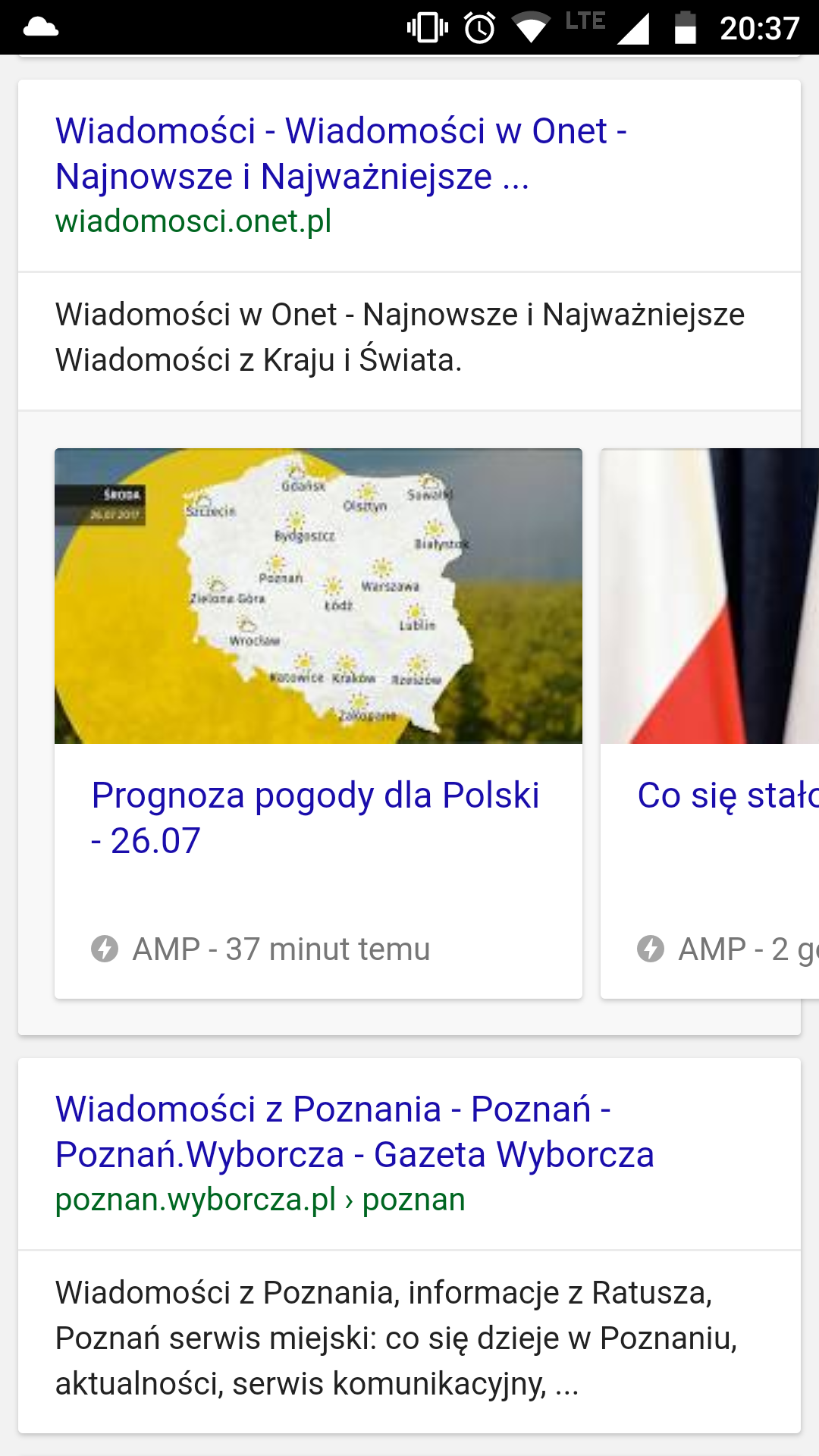Open the 'Co się stało' AMP article card

pyautogui.click(x=726, y=796)
